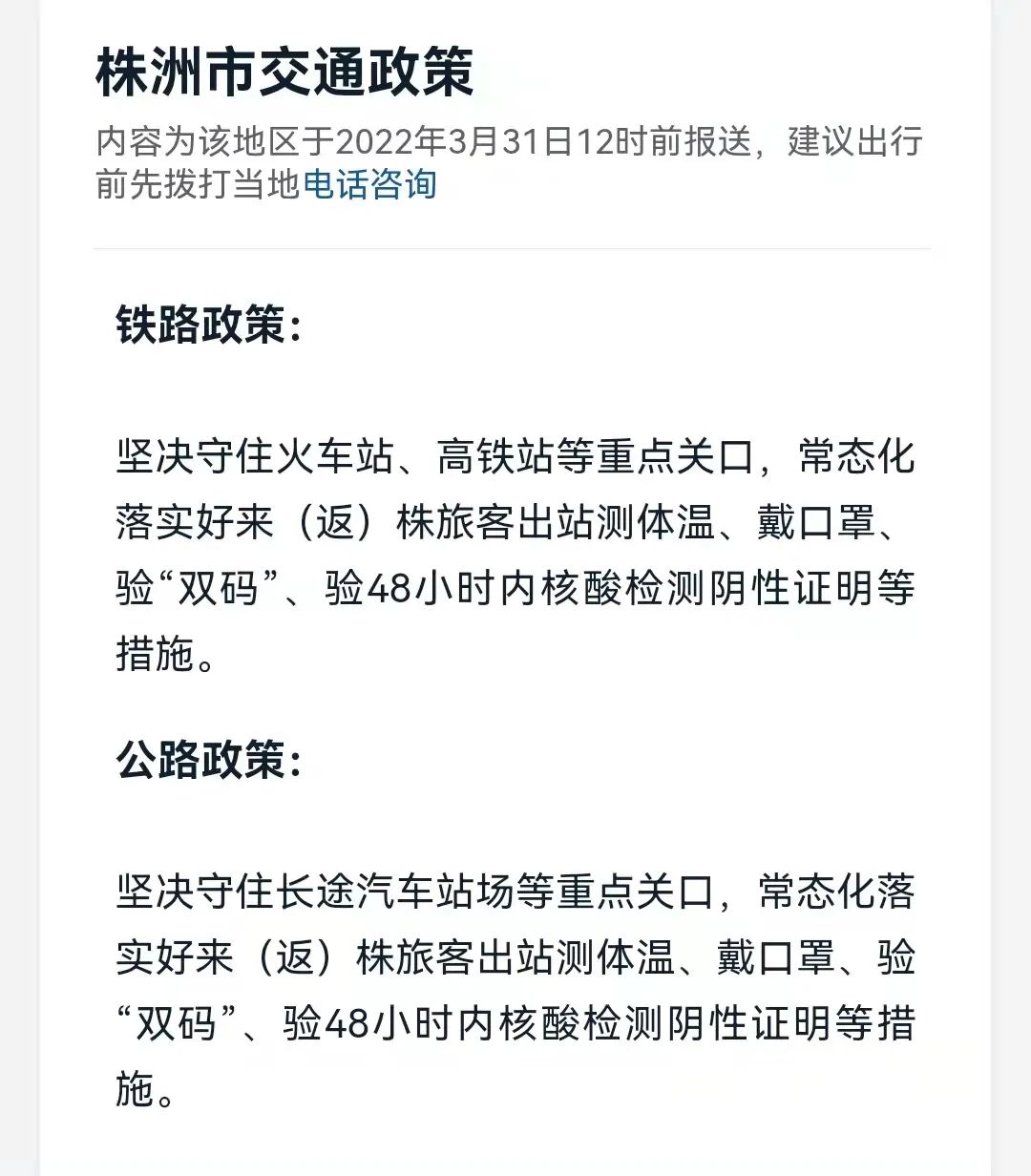Tap the blue 电话咨询 link
1031x1176 pixels.
click(369, 184)
